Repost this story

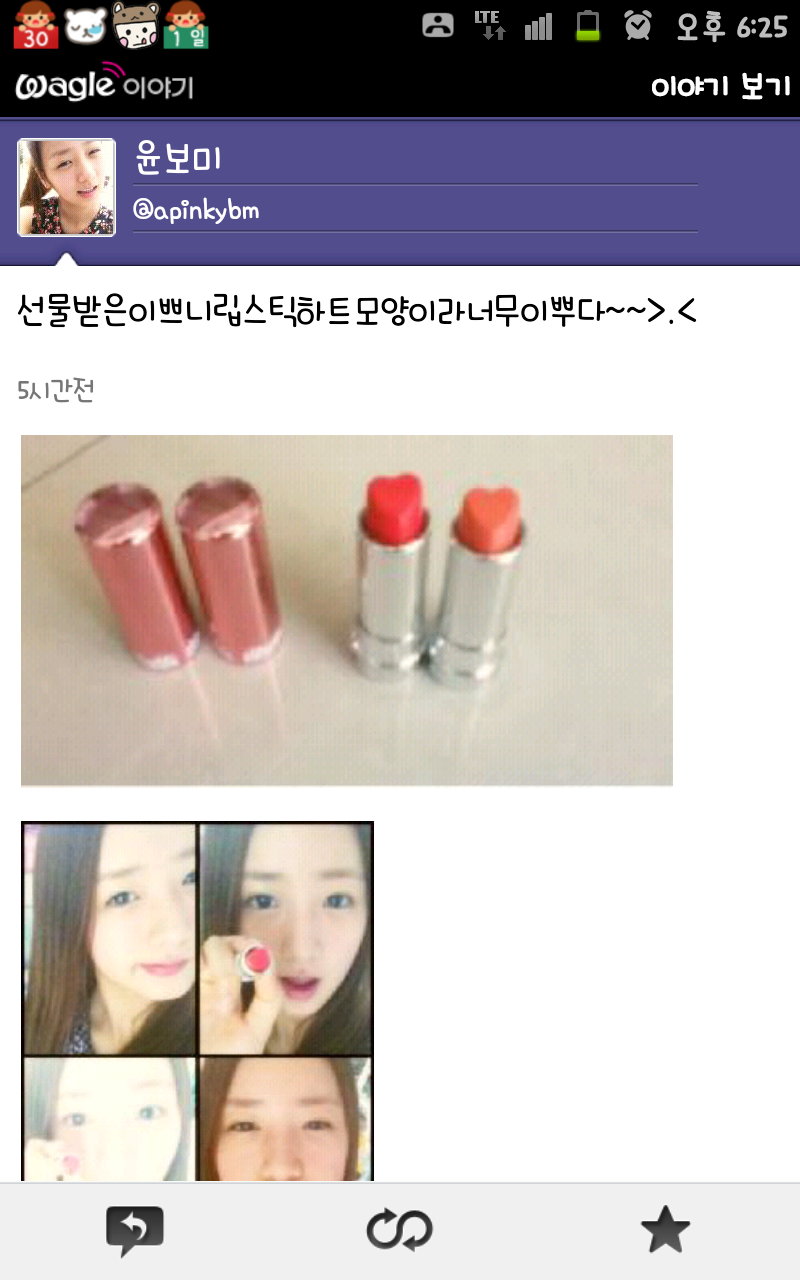pos(399,1231)
